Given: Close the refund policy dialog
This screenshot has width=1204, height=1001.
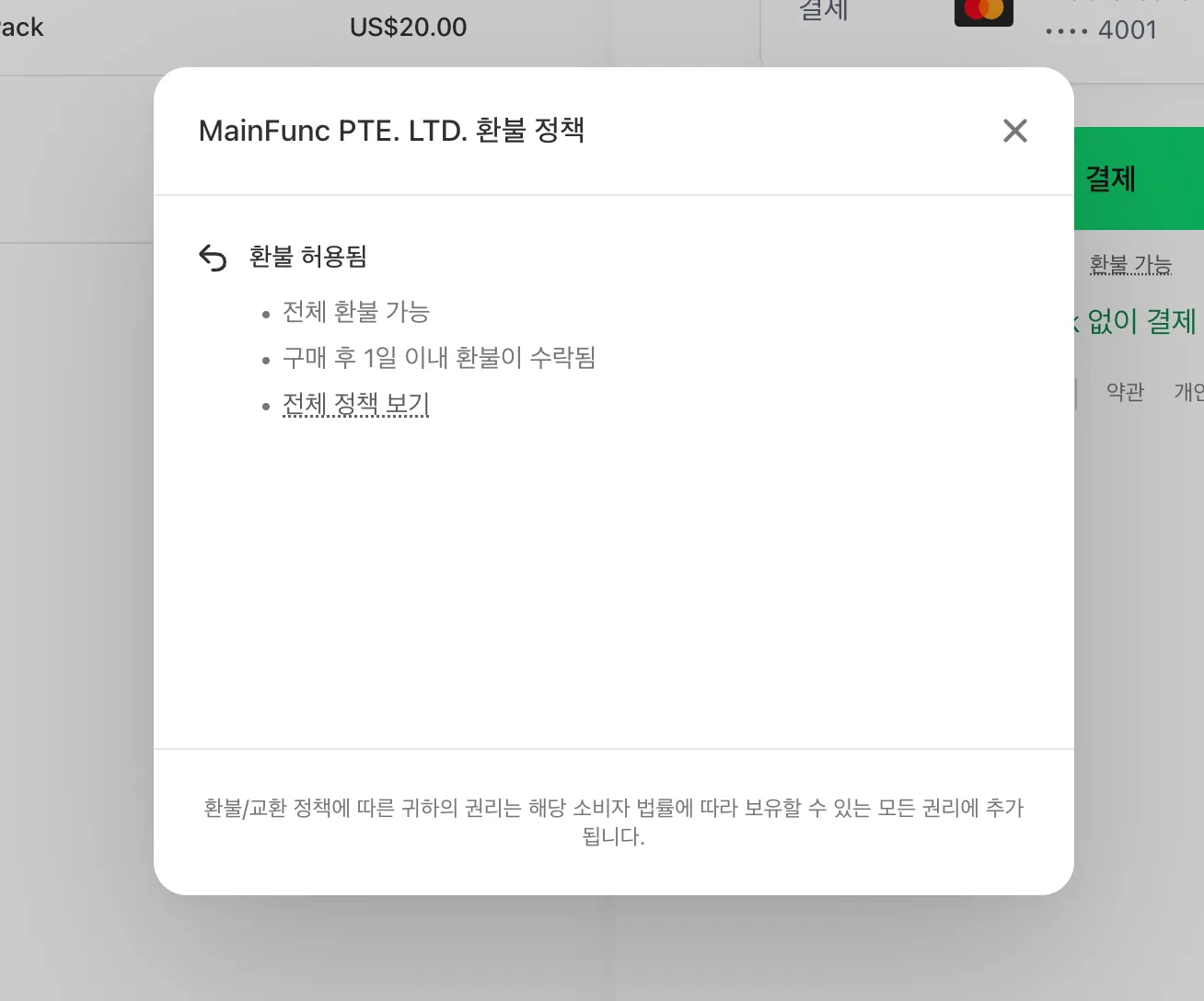Looking at the screenshot, I should point(1014,131).
